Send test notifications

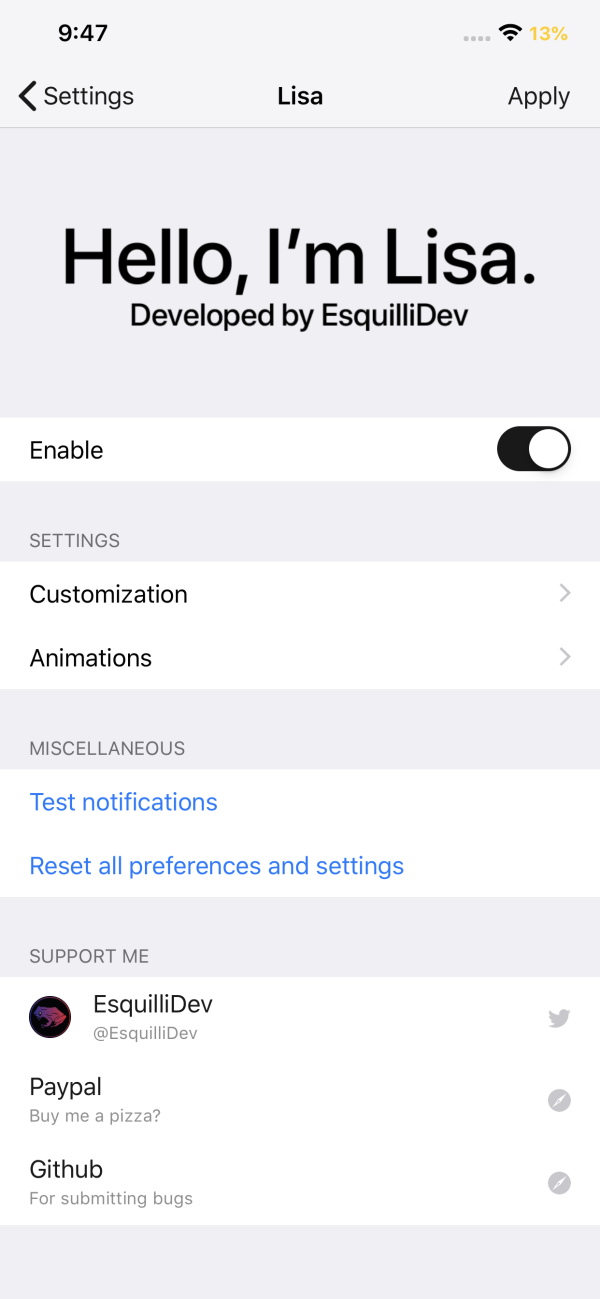pos(124,802)
